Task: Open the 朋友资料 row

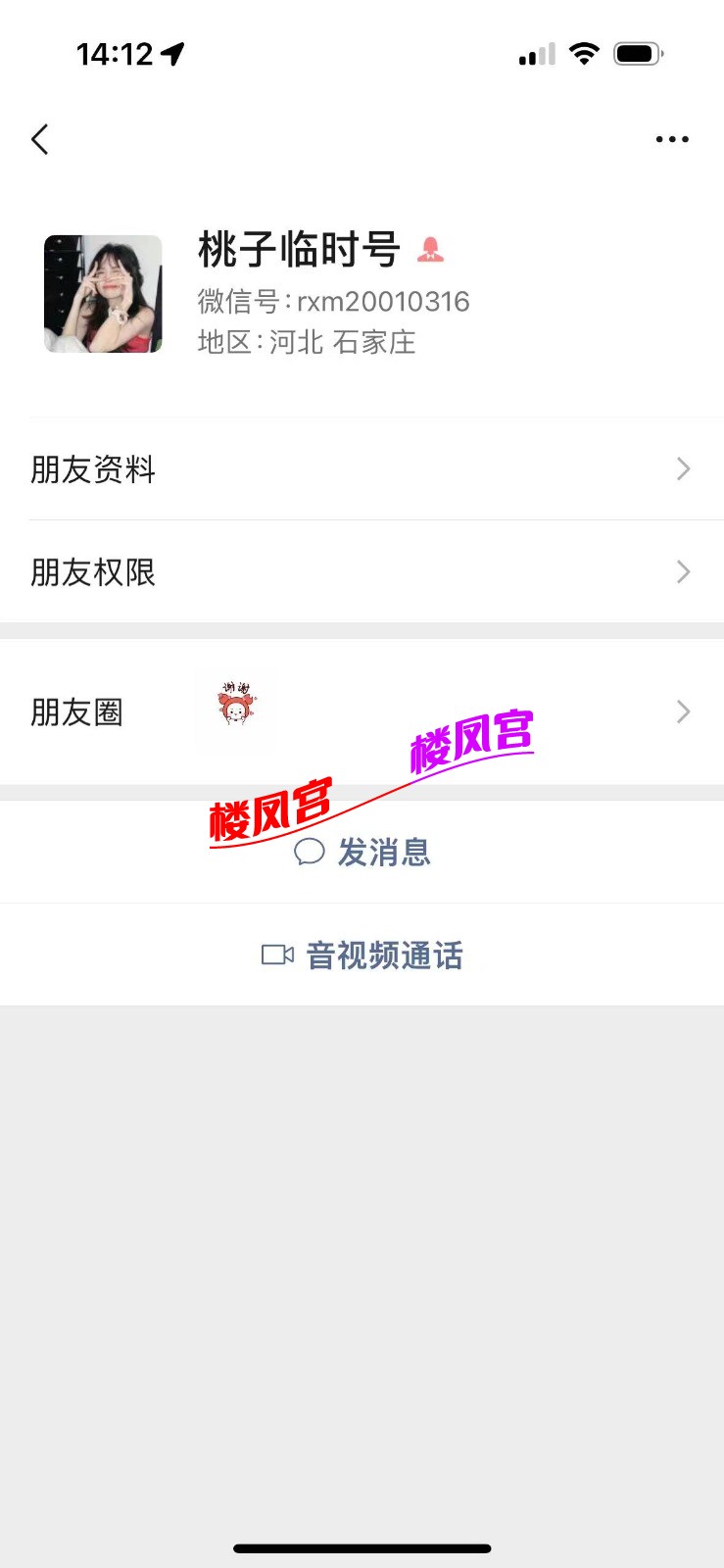Action: coord(362,469)
